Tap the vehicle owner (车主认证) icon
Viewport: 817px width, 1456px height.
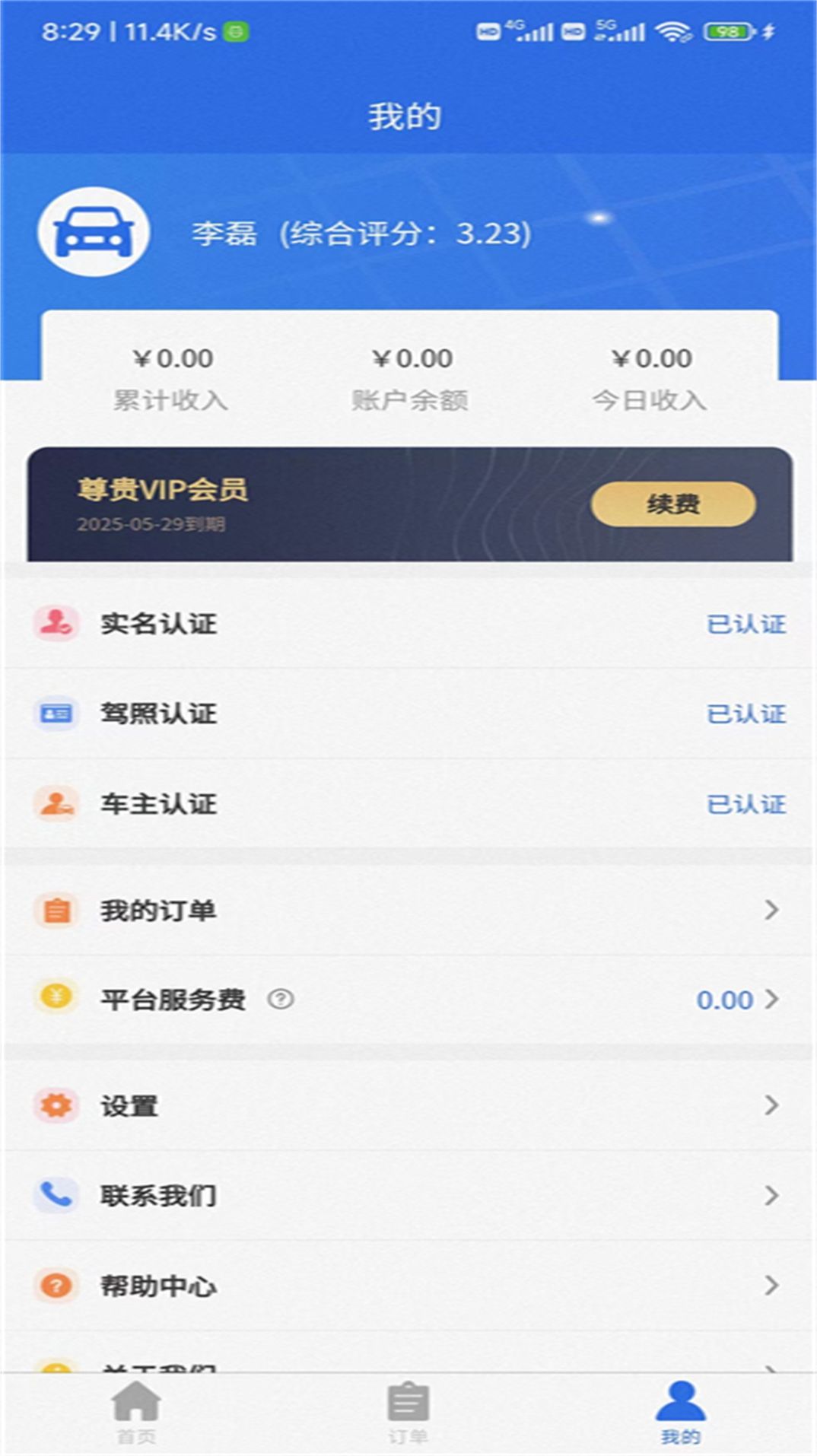click(x=56, y=803)
